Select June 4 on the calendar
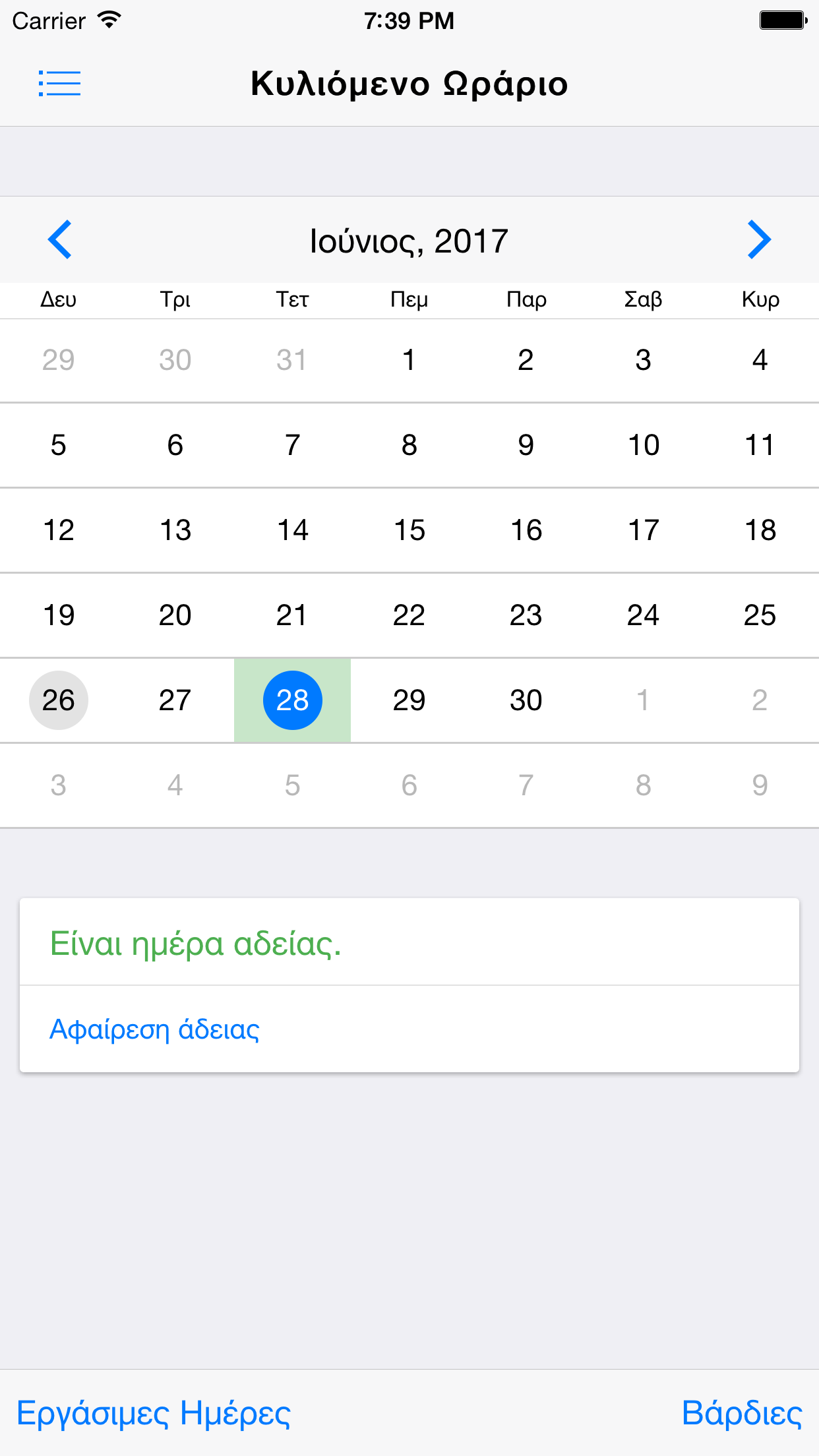This screenshot has width=819, height=1456. pyautogui.click(x=760, y=360)
